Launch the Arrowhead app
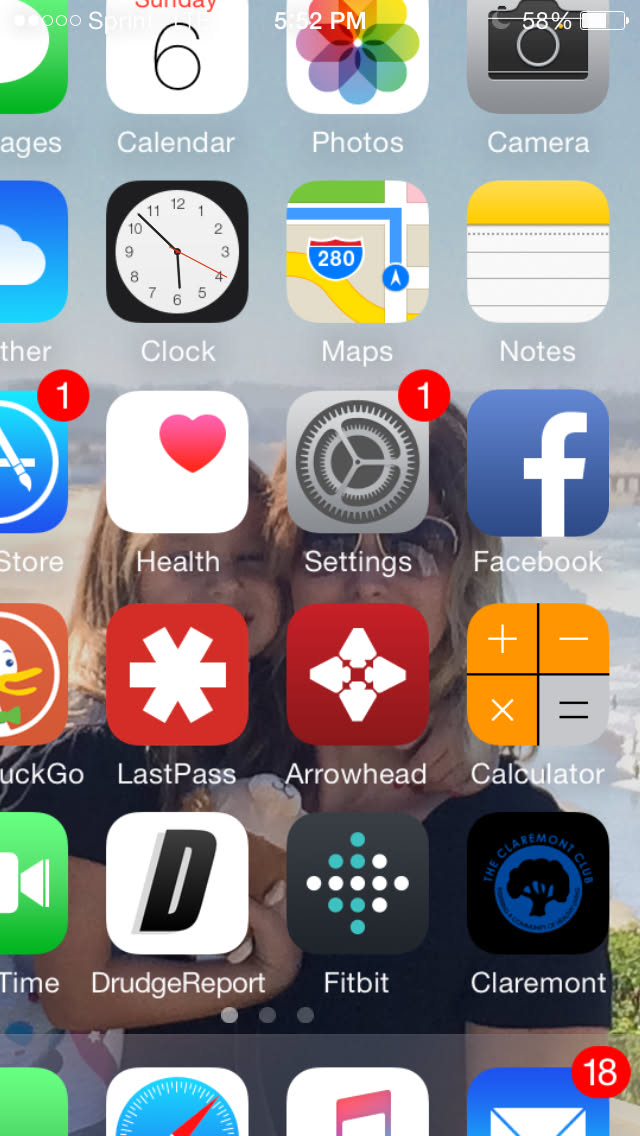640x1136 pixels. [x=357, y=674]
